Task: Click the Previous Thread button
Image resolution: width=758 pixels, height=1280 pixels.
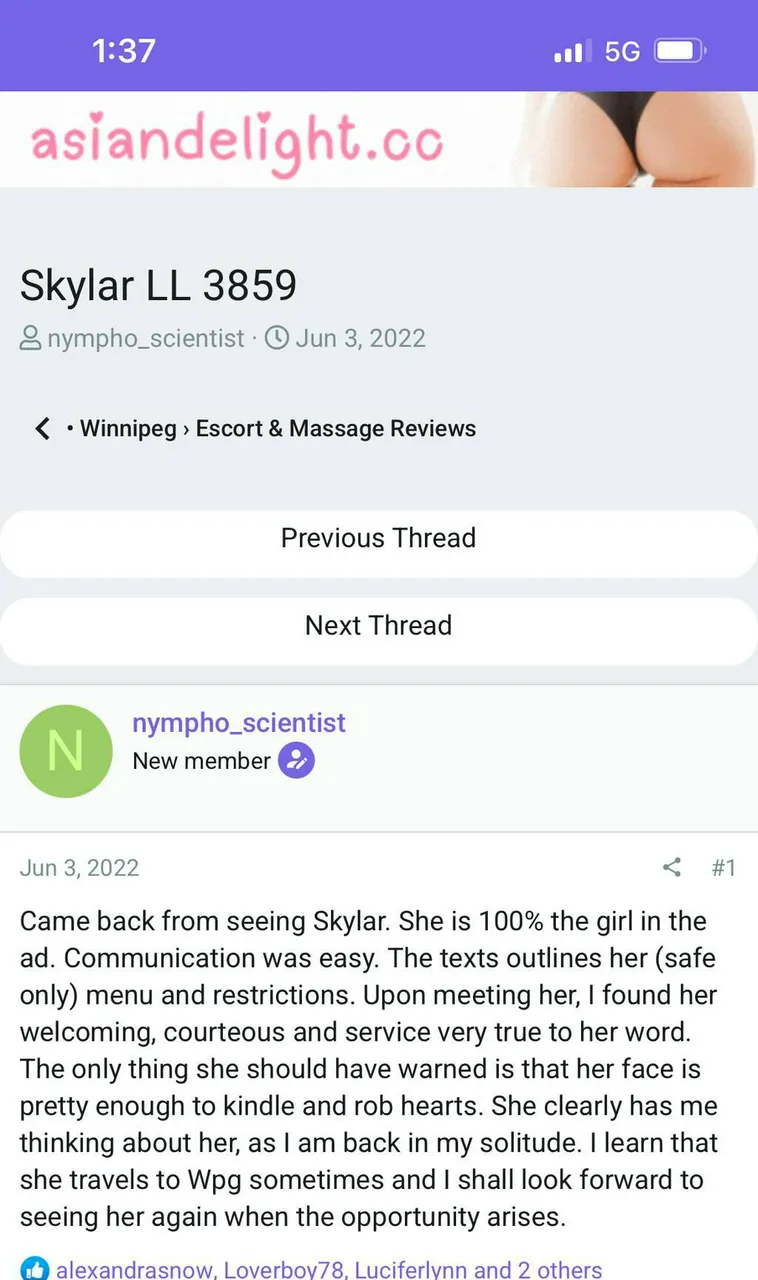Action: pyautogui.click(x=378, y=538)
